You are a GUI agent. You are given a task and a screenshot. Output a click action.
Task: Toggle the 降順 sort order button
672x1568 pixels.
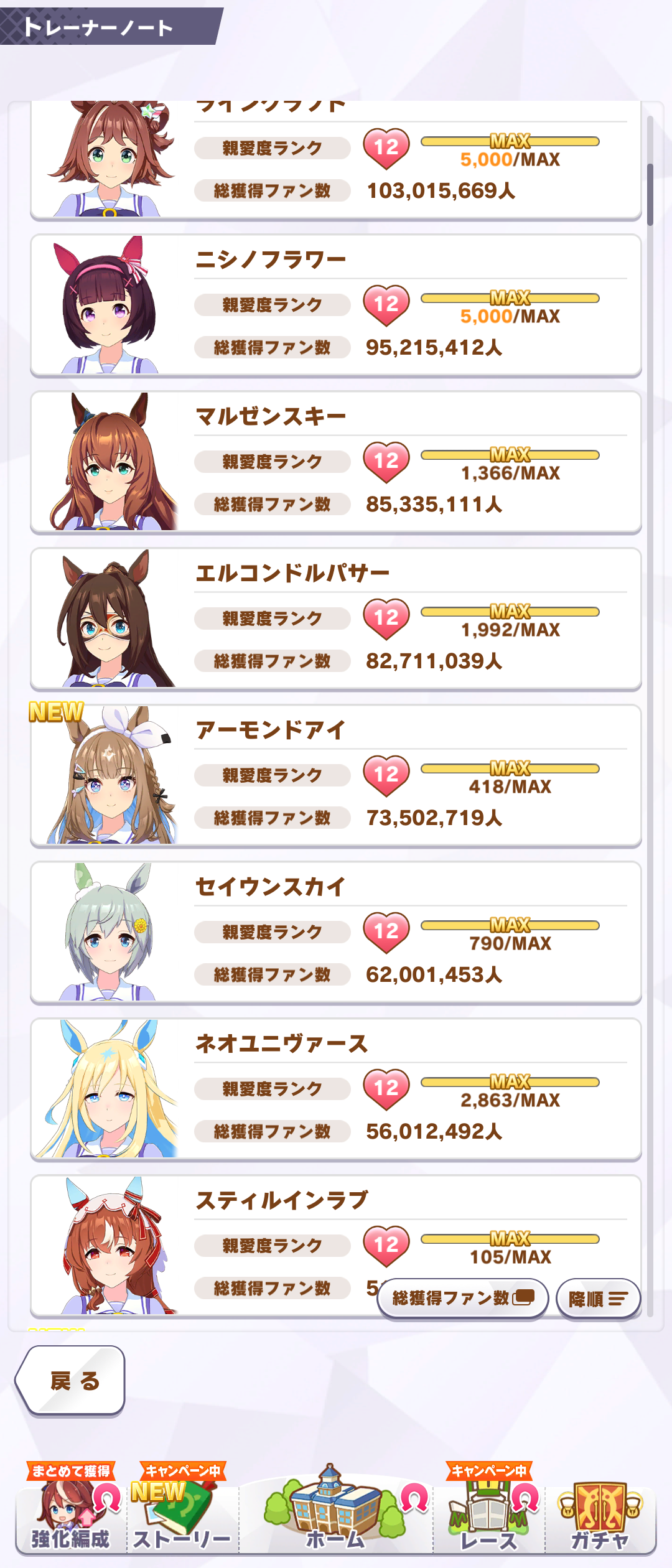598,1298
